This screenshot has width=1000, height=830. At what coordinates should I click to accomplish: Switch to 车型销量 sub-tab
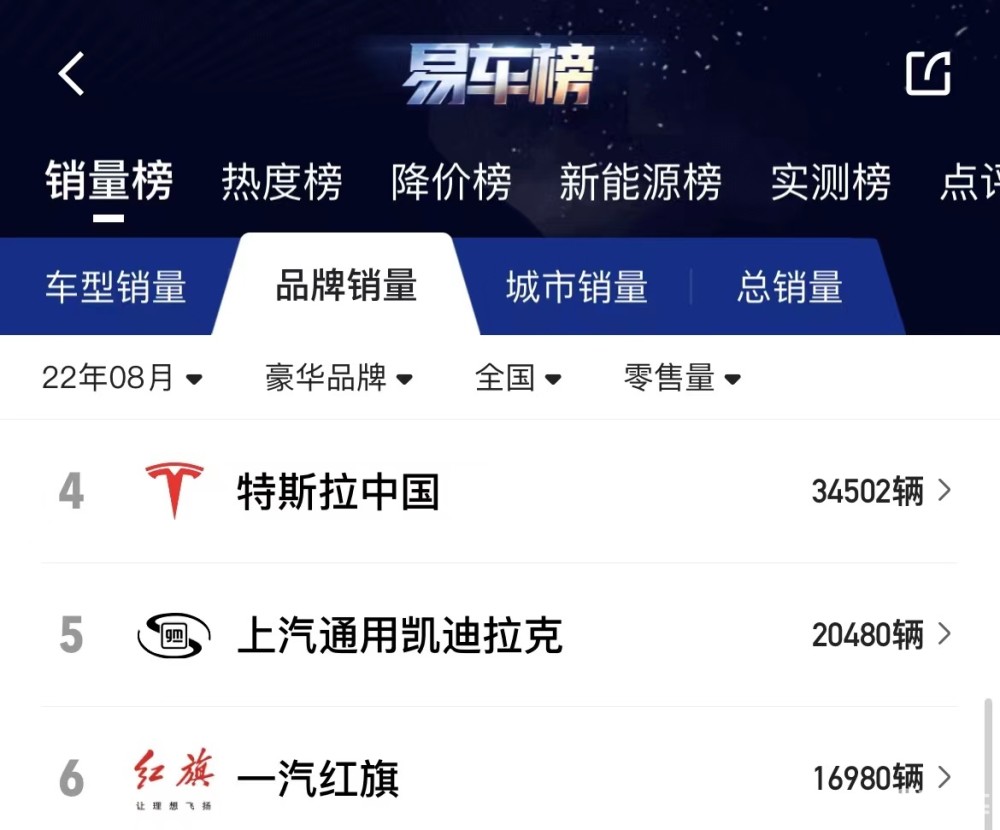115,287
